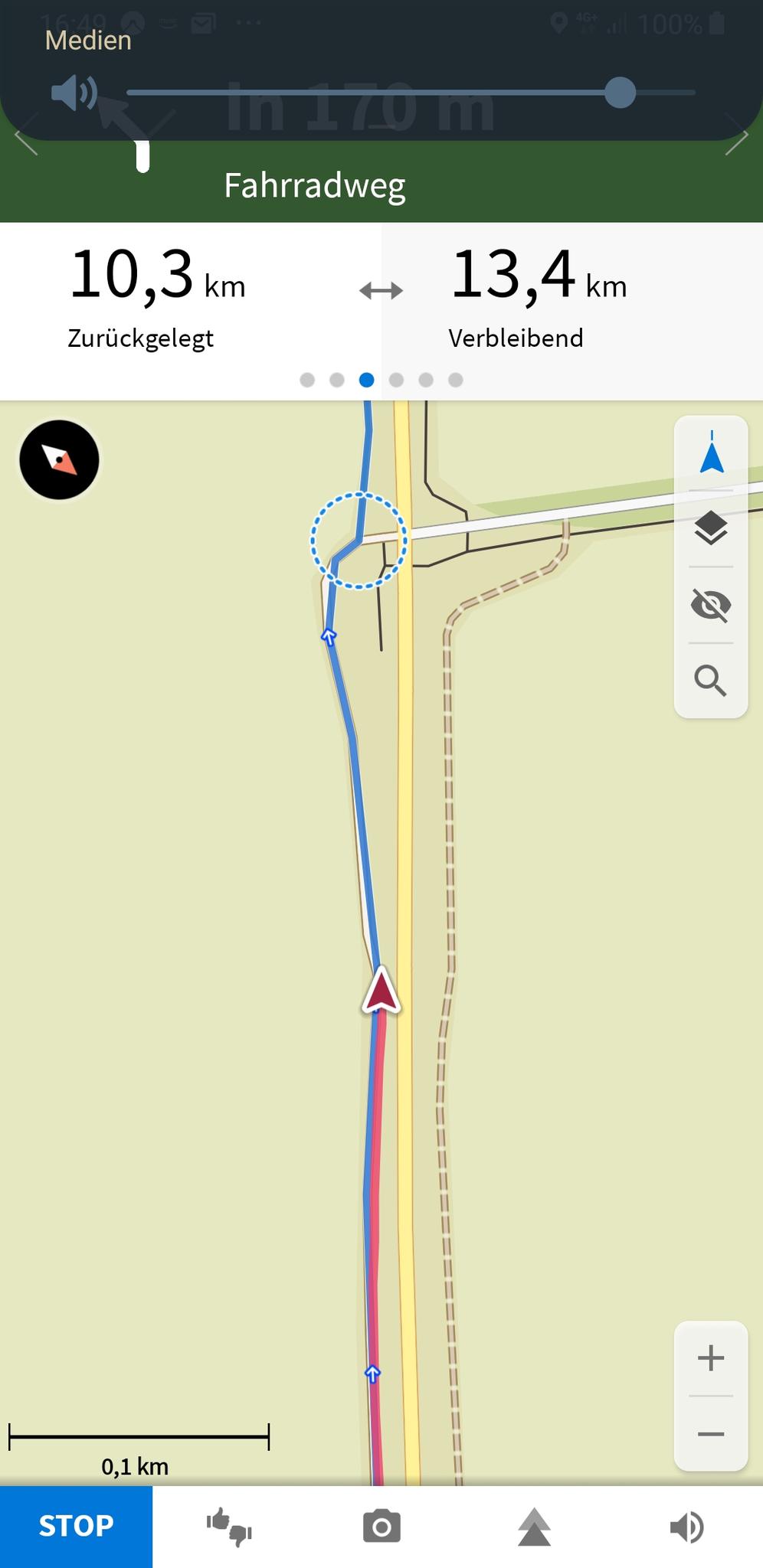This screenshot has width=763, height=1568.
Task: Toggle visibility with crossed-eye icon
Action: coord(711,605)
